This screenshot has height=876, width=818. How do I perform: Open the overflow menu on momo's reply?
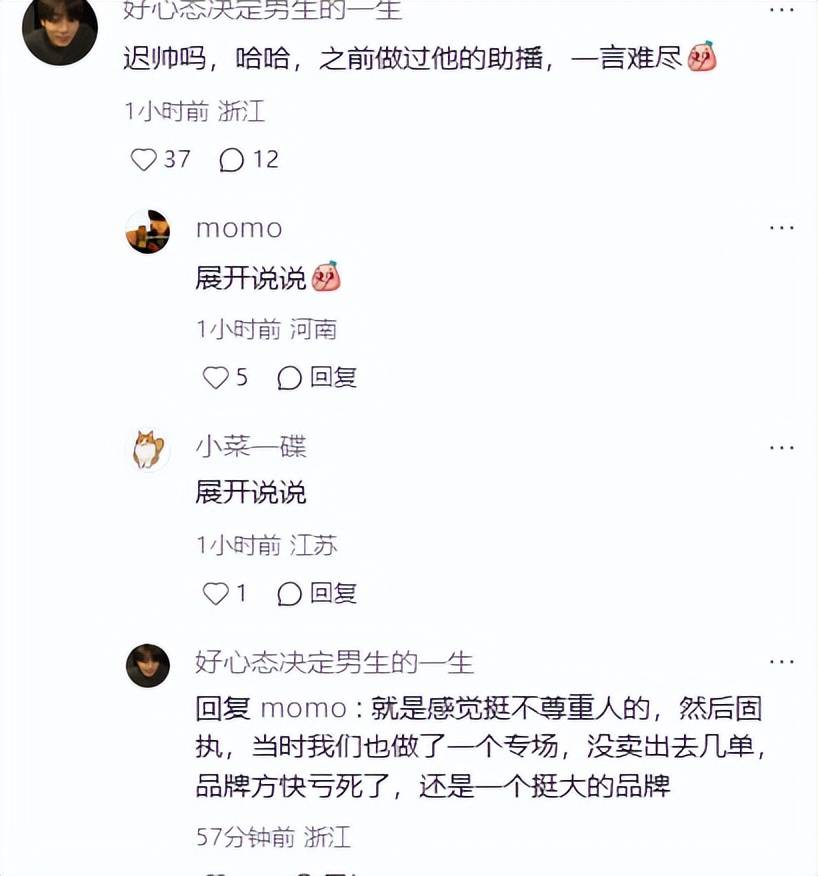[781, 229]
